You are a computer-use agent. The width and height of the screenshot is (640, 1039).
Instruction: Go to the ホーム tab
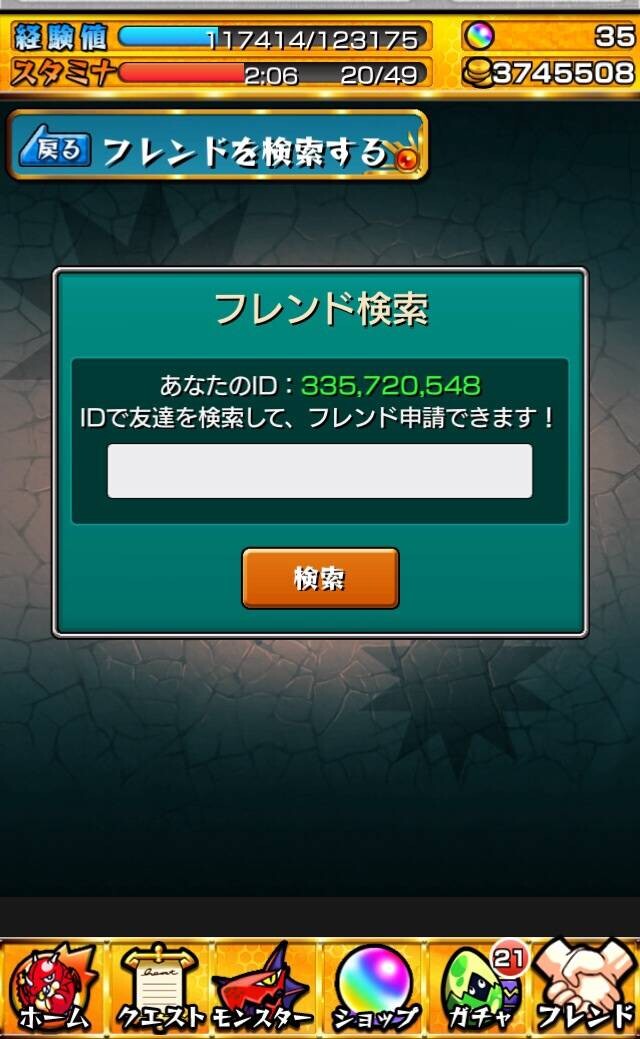[53, 988]
